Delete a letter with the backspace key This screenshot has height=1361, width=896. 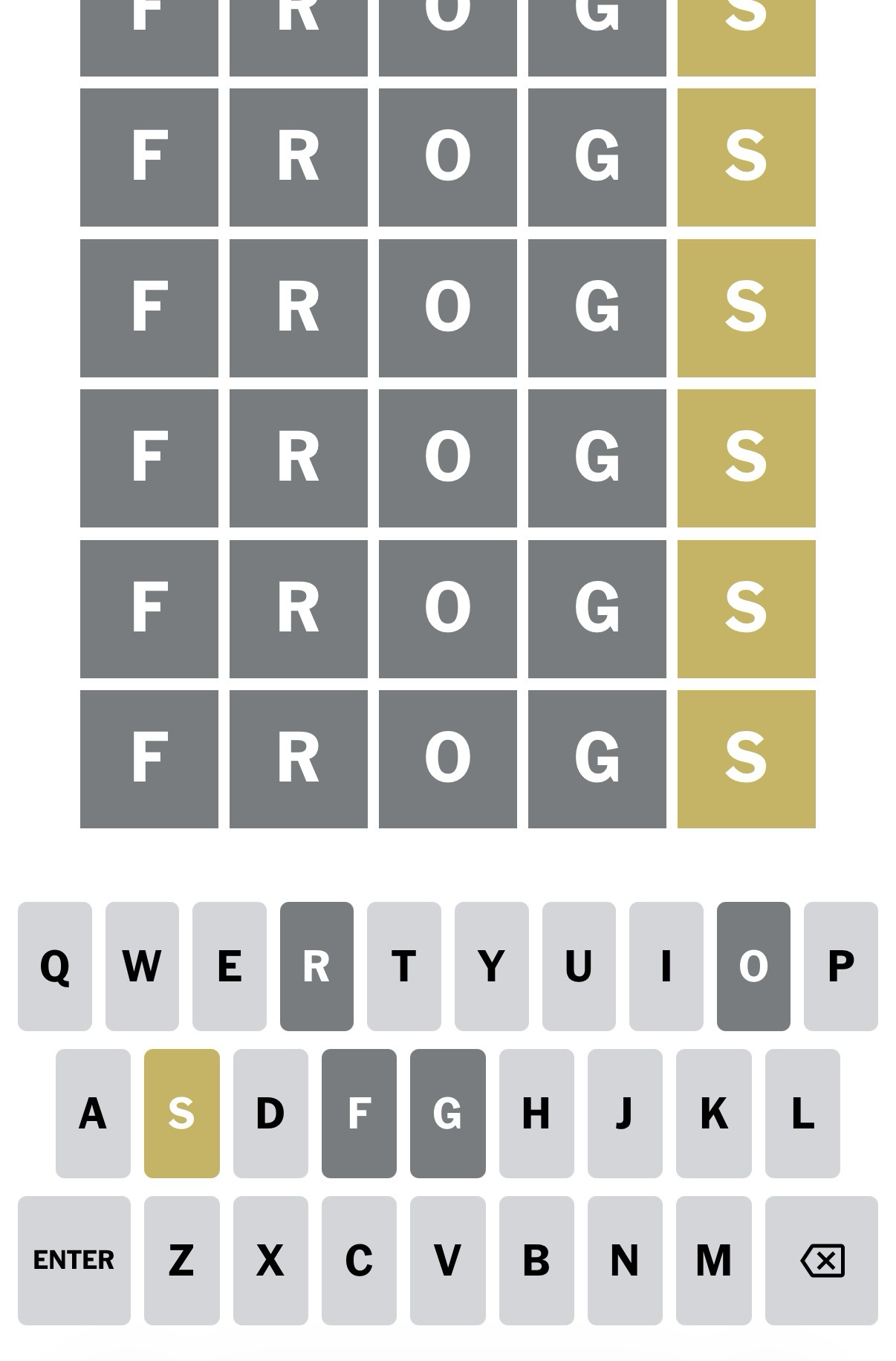click(821, 1260)
